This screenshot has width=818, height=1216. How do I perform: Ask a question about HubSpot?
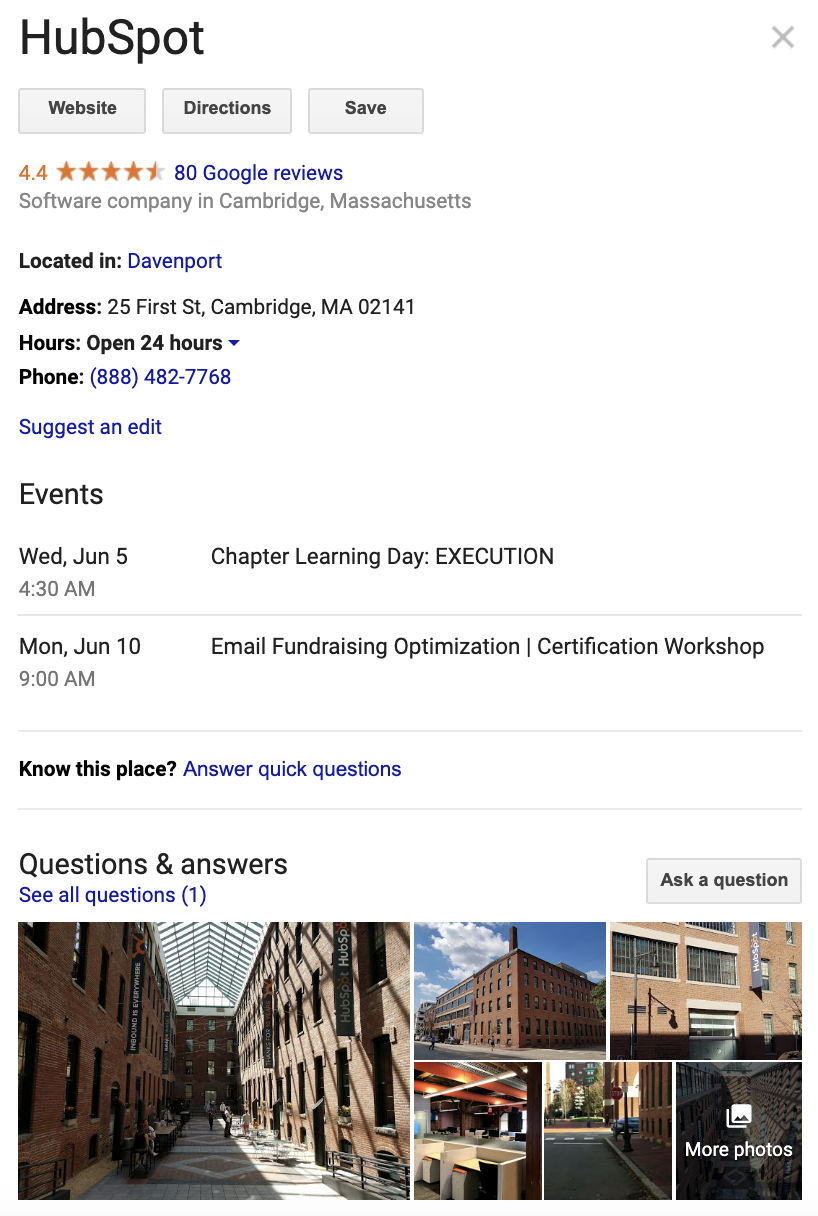coord(723,880)
